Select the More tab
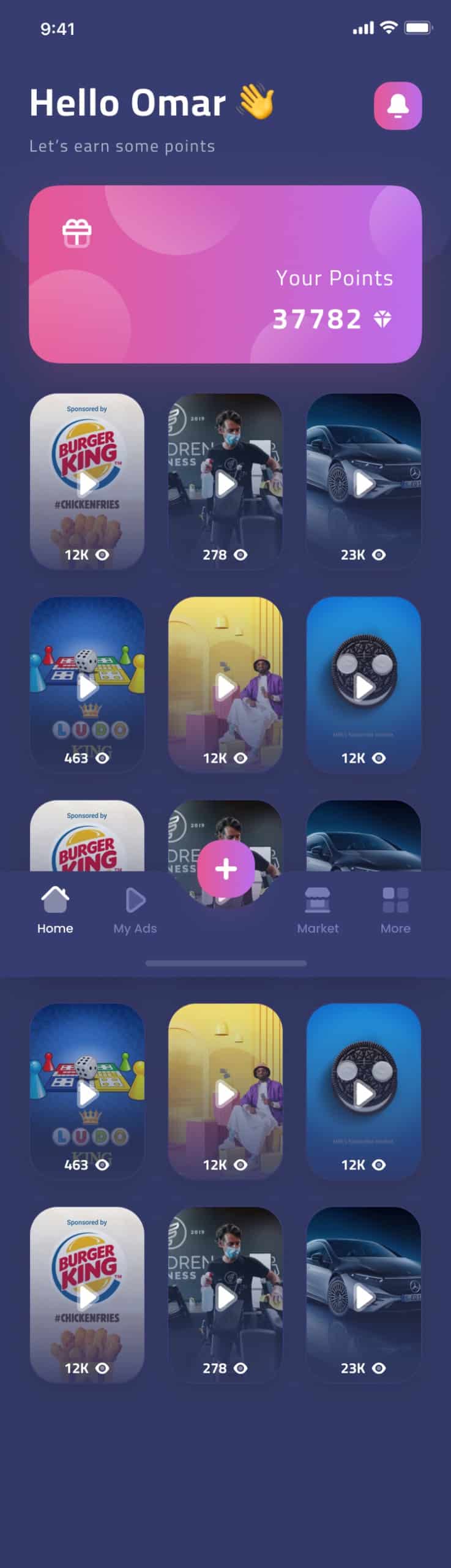 coord(395,910)
